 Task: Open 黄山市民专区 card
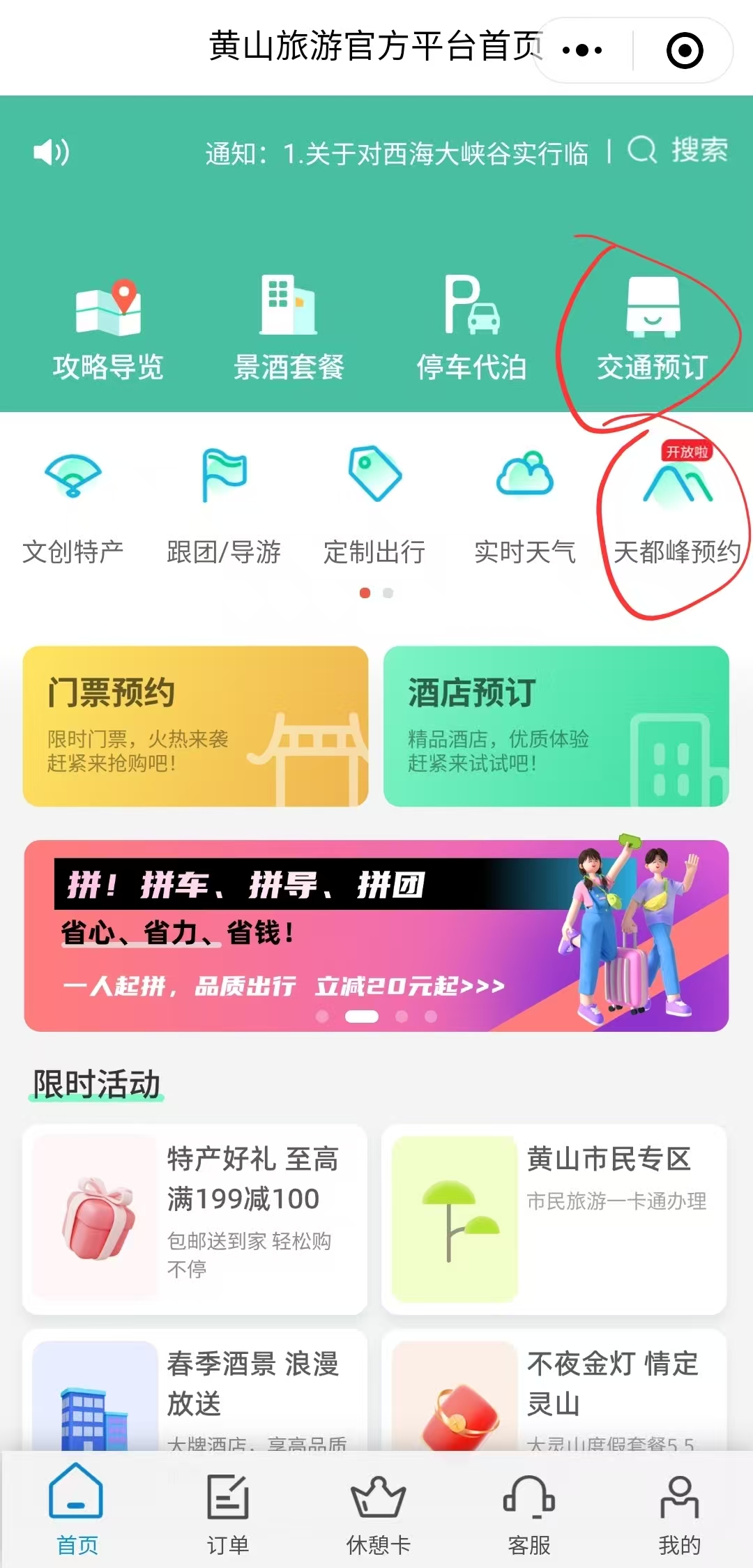click(554, 1219)
